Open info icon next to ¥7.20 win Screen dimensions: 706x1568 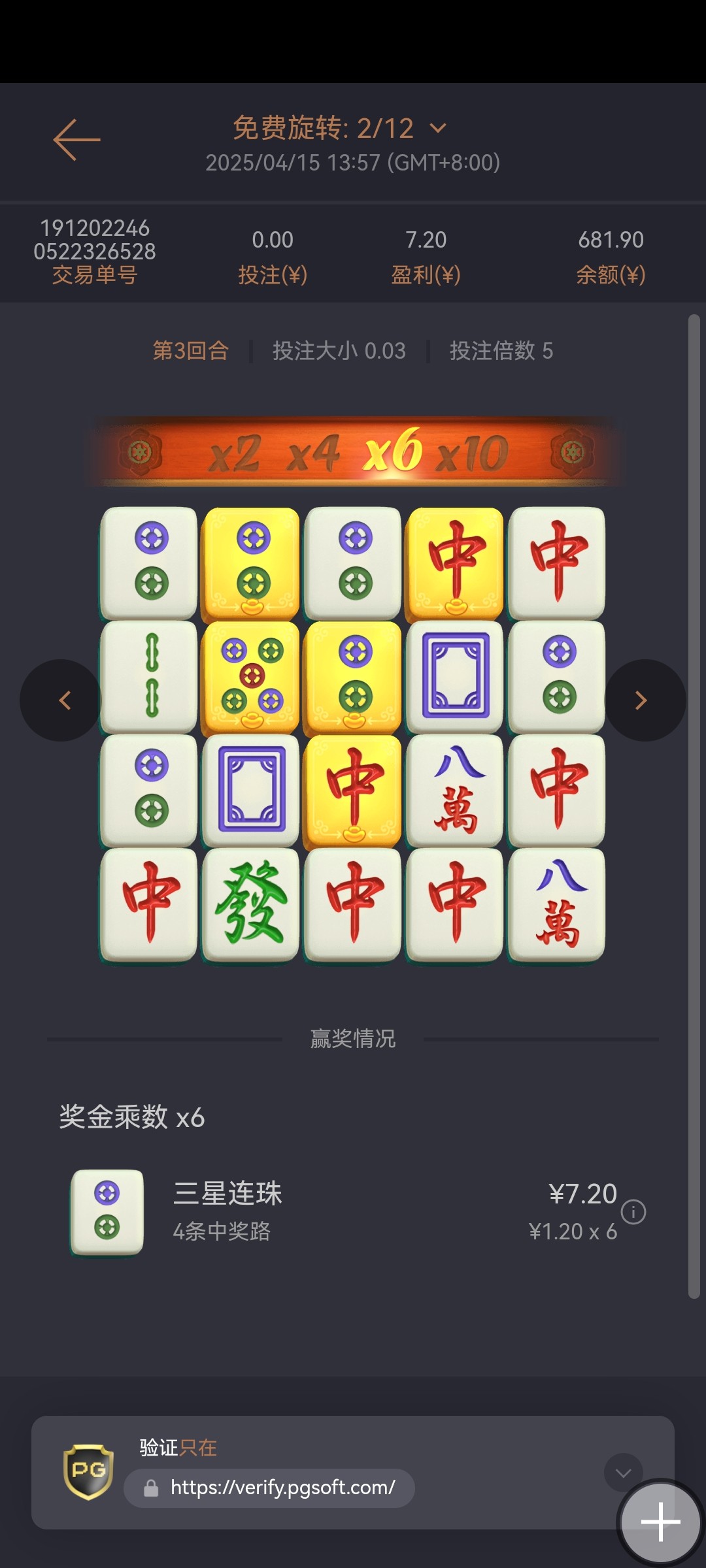(633, 1212)
